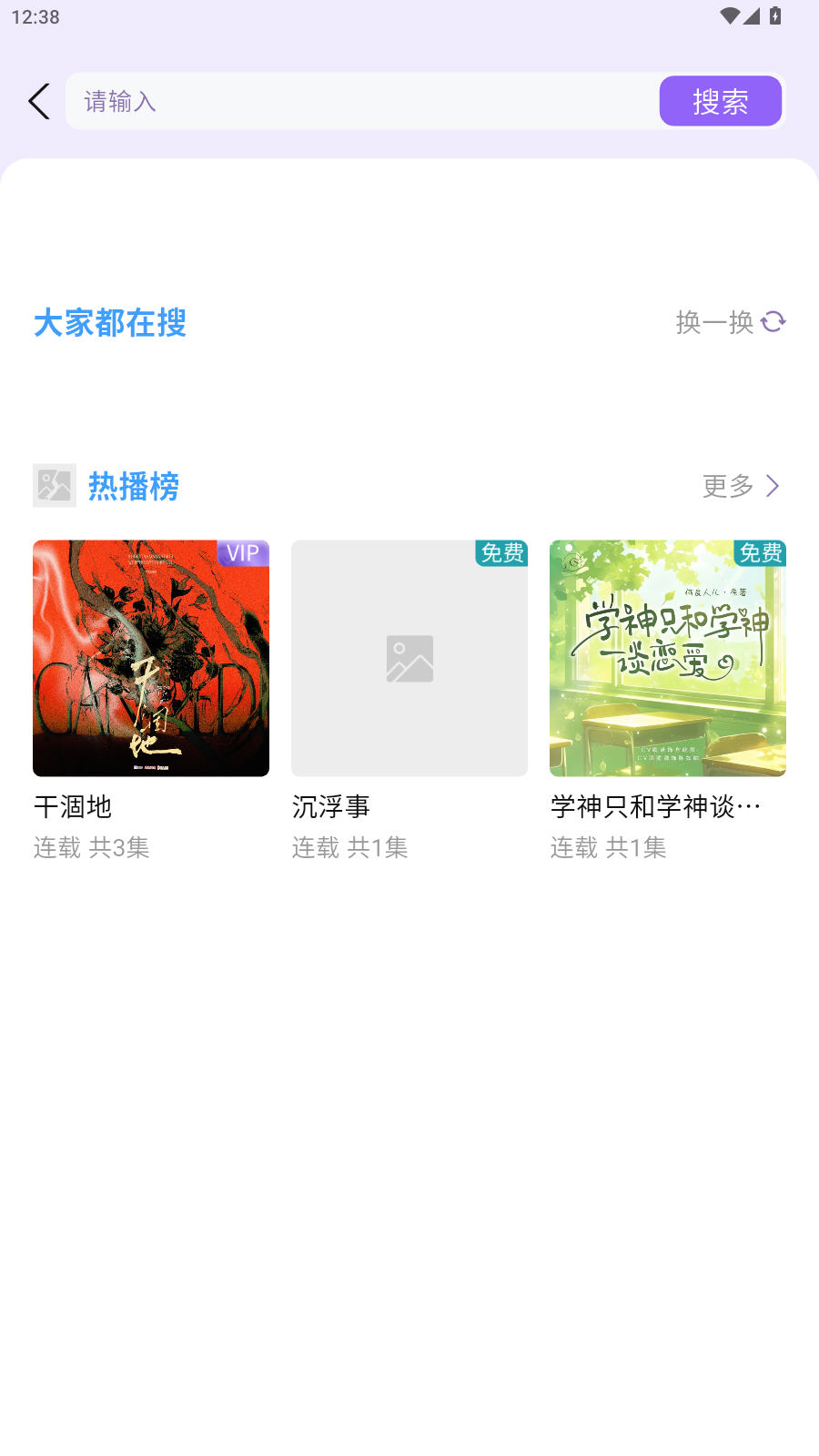Click the refresh icon beside 换一换

tap(774, 322)
